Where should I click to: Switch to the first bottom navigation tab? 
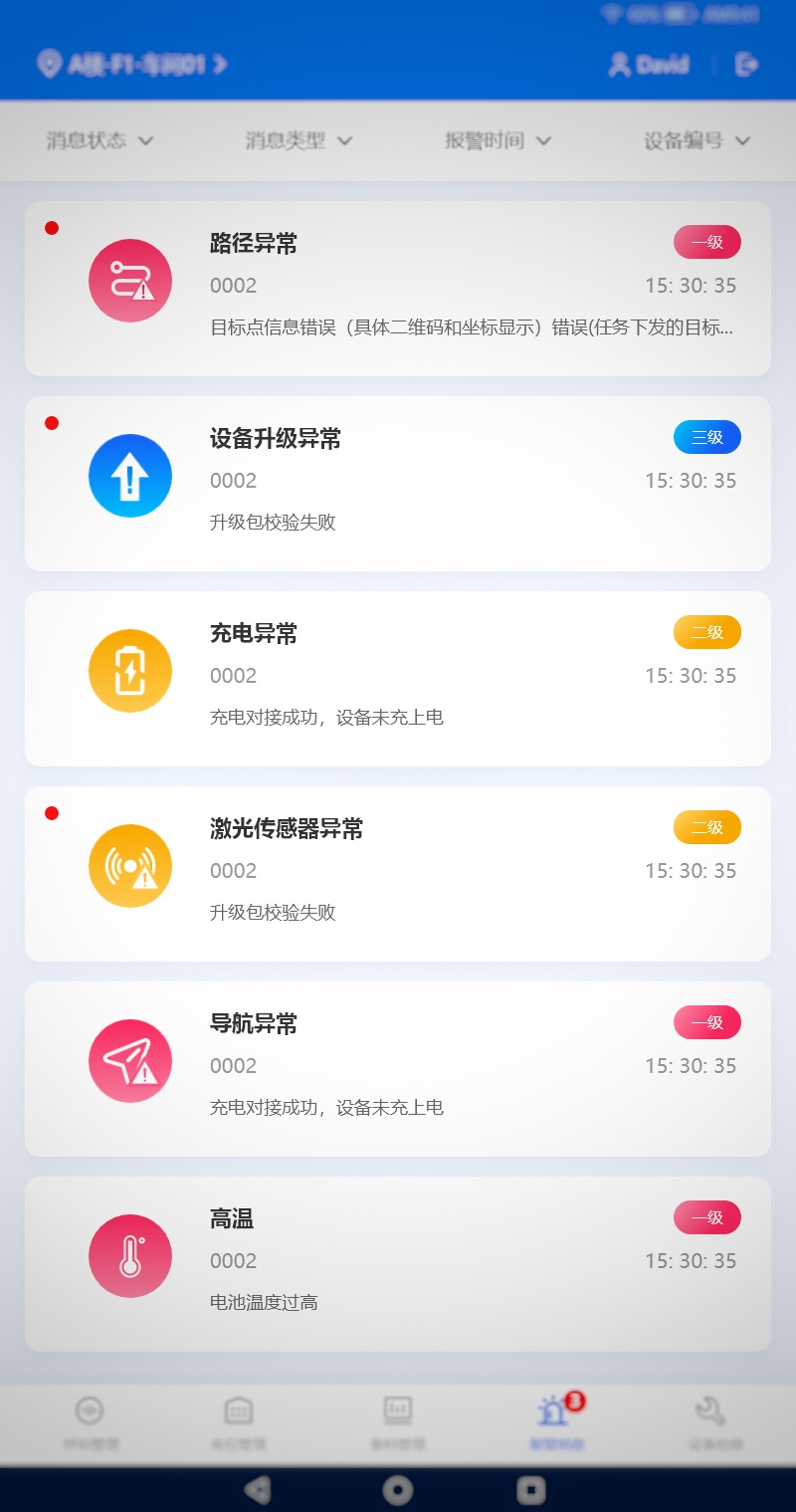coord(90,1421)
